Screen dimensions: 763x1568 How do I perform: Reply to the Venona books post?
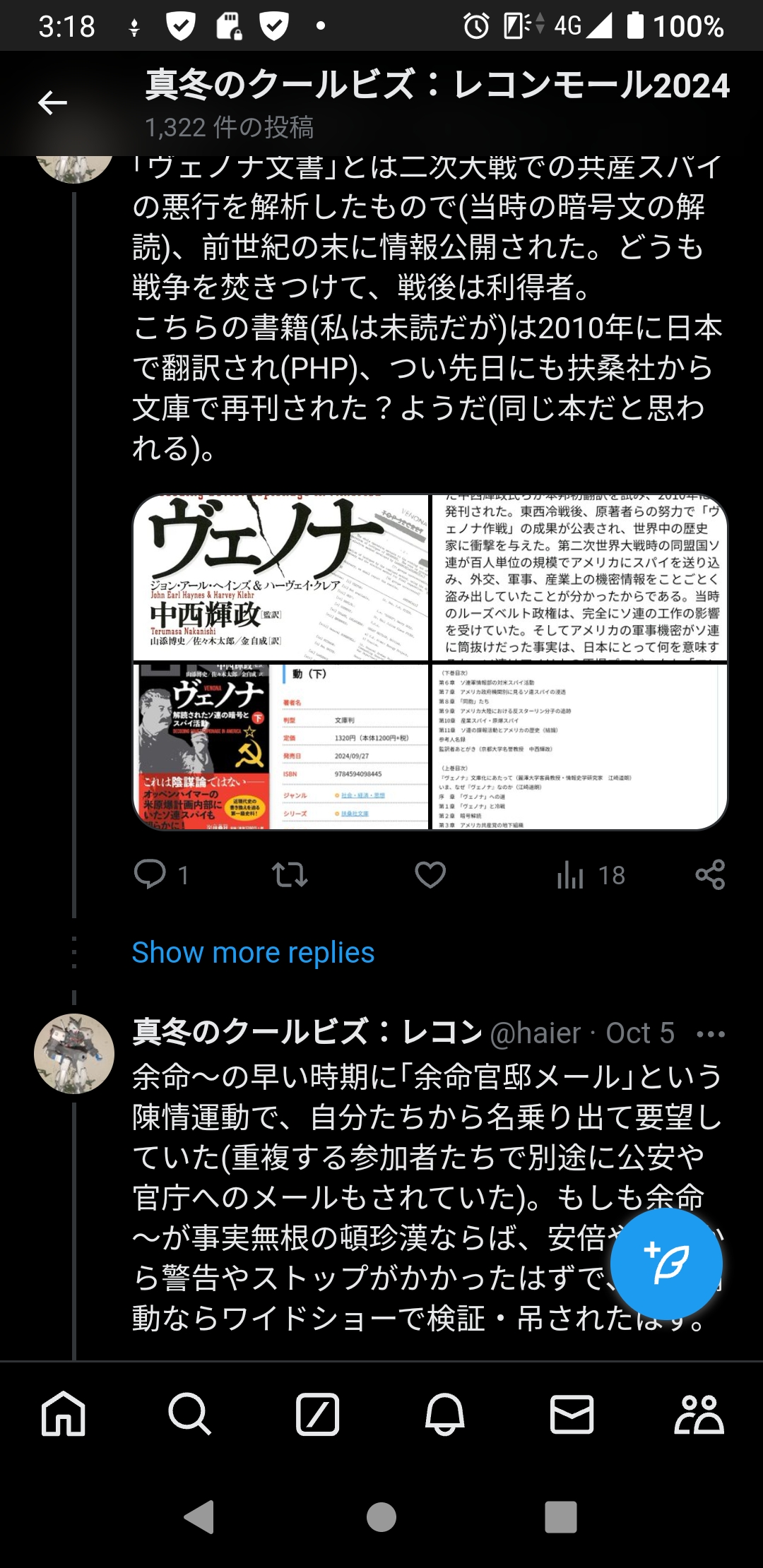150,874
